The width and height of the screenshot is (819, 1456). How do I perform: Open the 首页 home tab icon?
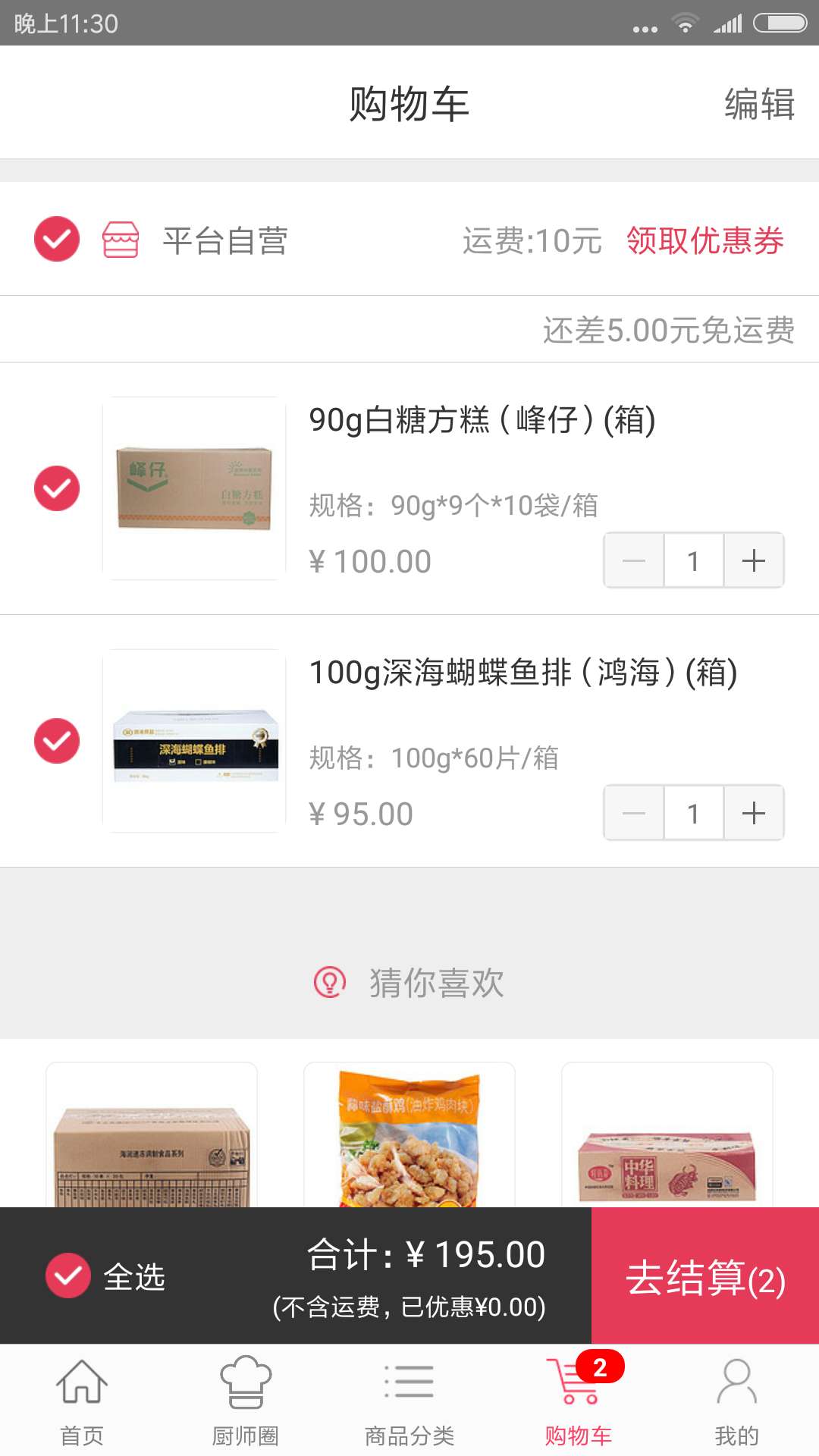click(x=81, y=1384)
